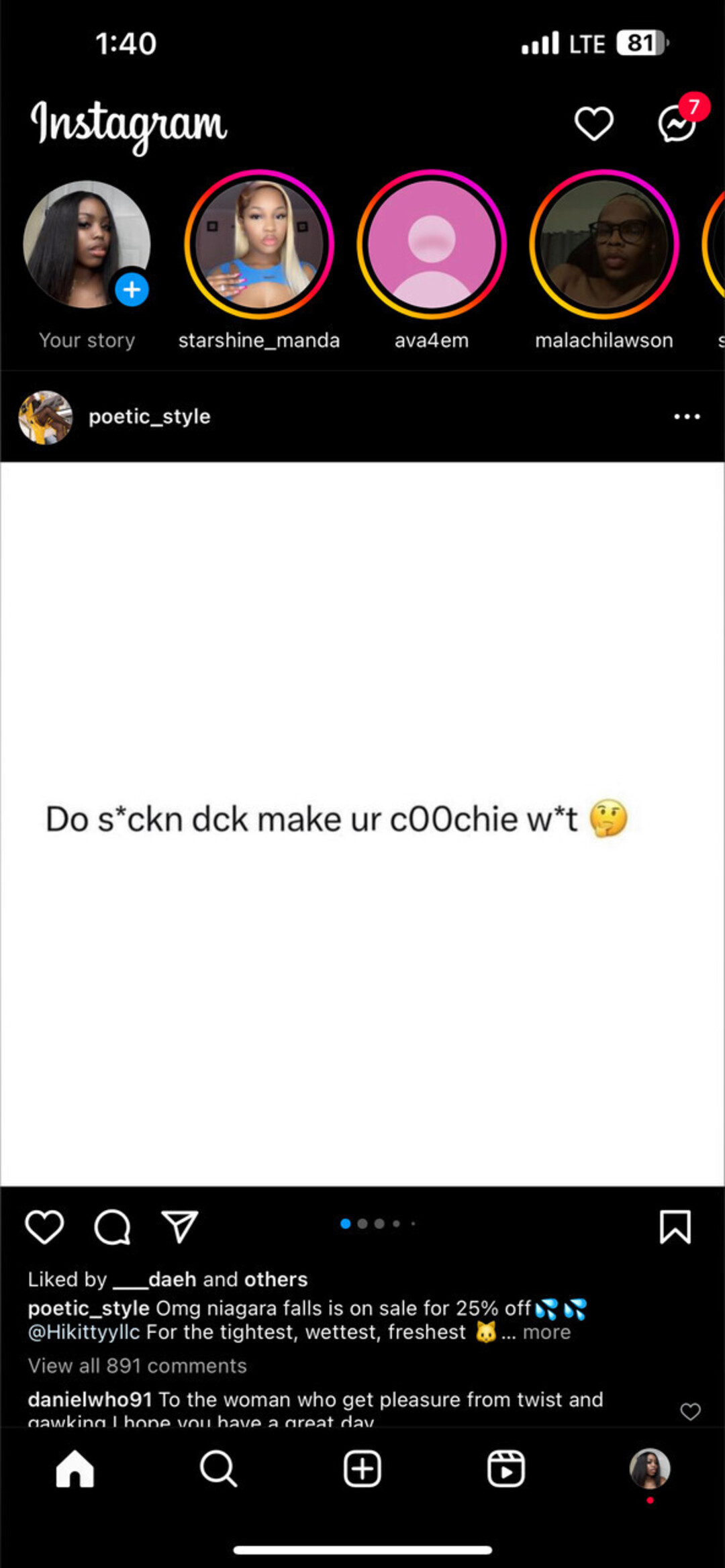View malachilawson's story
725x1568 pixels.
pos(603,245)
